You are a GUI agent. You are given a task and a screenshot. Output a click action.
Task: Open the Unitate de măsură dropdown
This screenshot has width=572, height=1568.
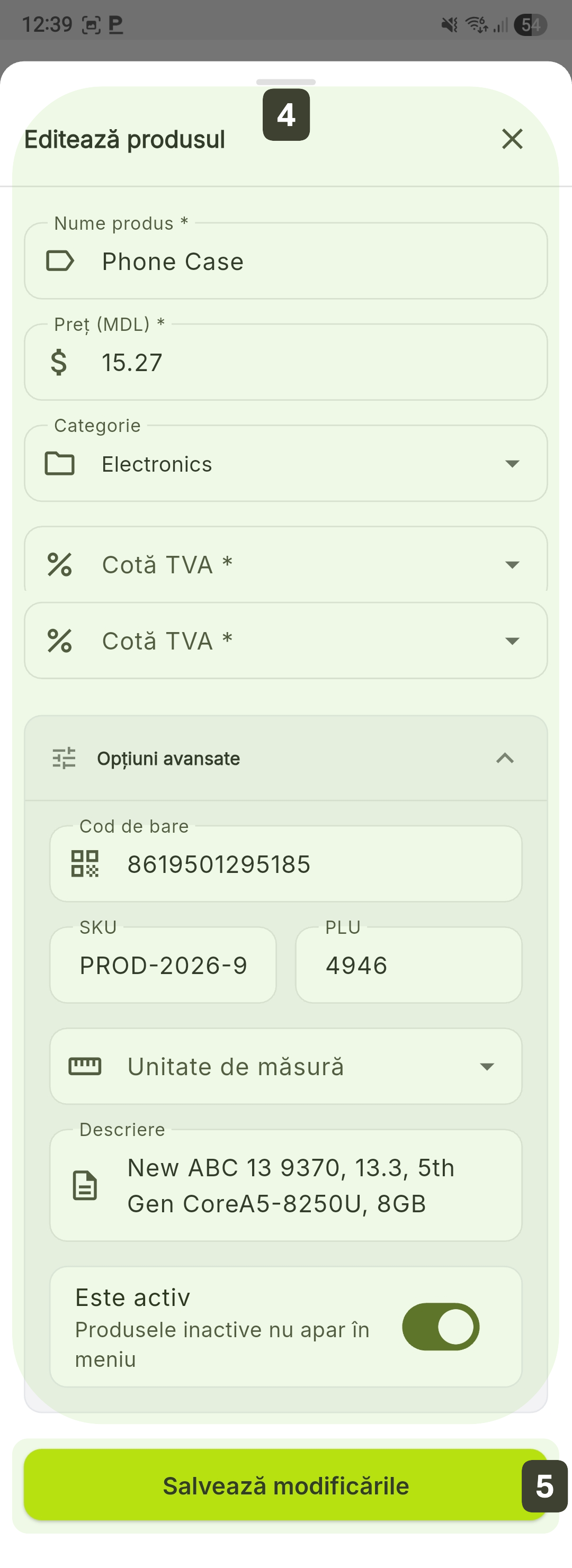[285, 1067]
